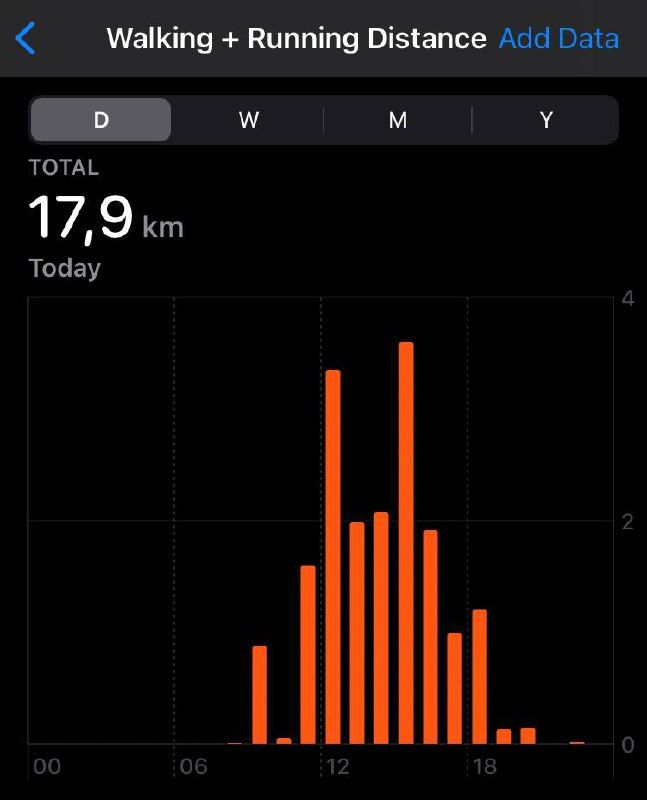Go back using the top-left arrow
This screenshot has height=800, width=647.
[26, 39]
